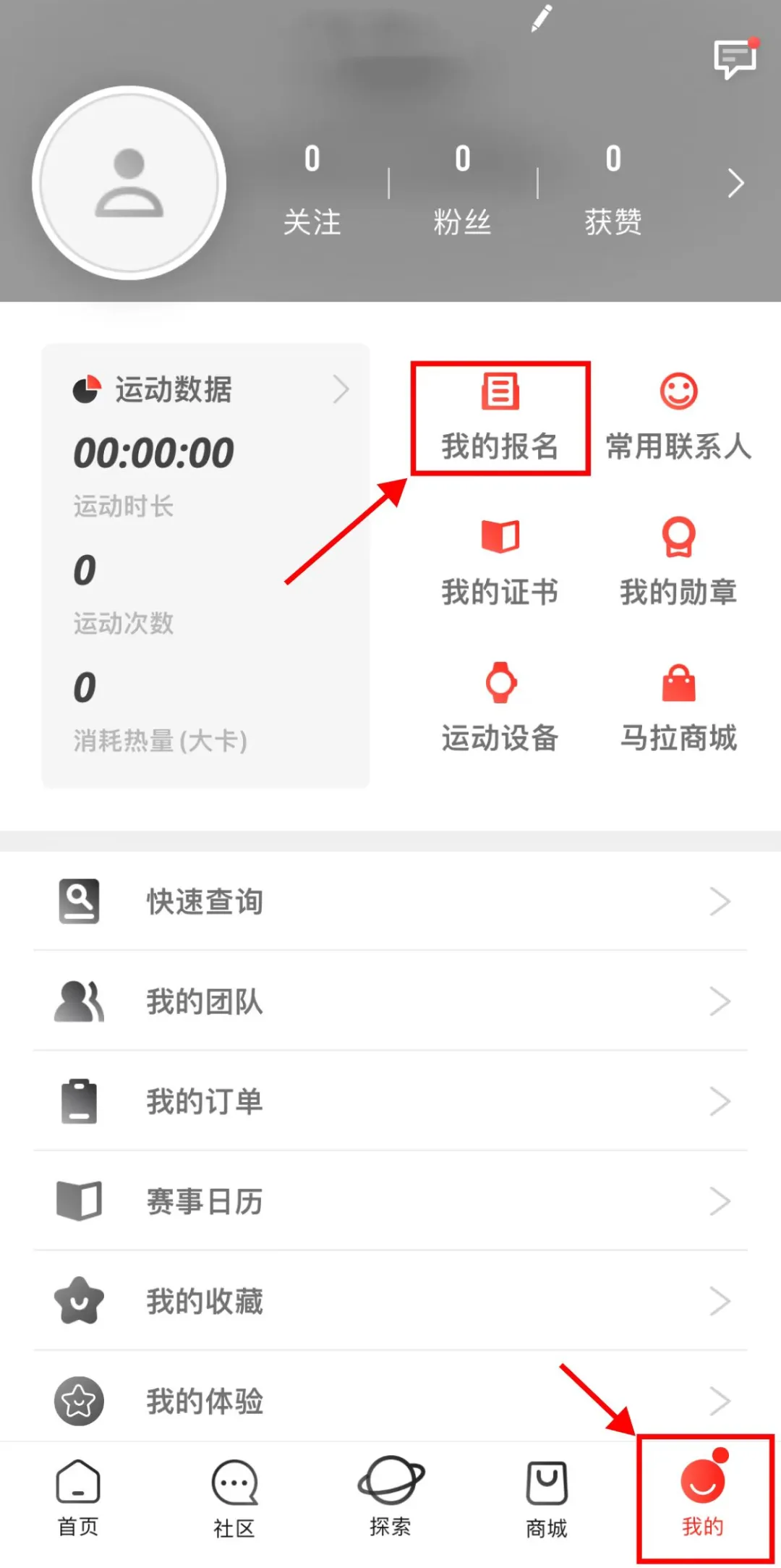Open 运动设备

coord(500,708)
